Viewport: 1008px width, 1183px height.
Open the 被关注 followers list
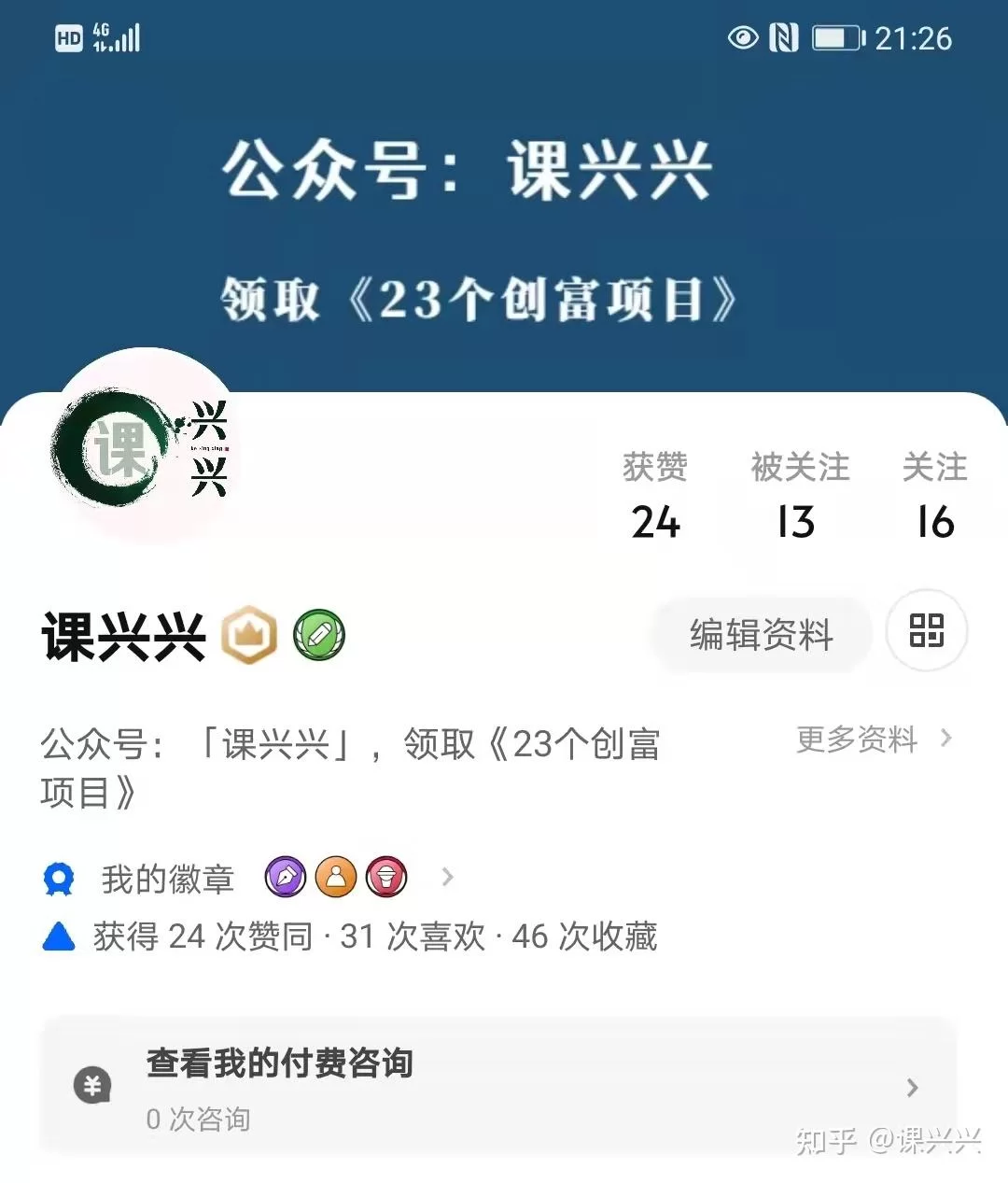[799, 496]
